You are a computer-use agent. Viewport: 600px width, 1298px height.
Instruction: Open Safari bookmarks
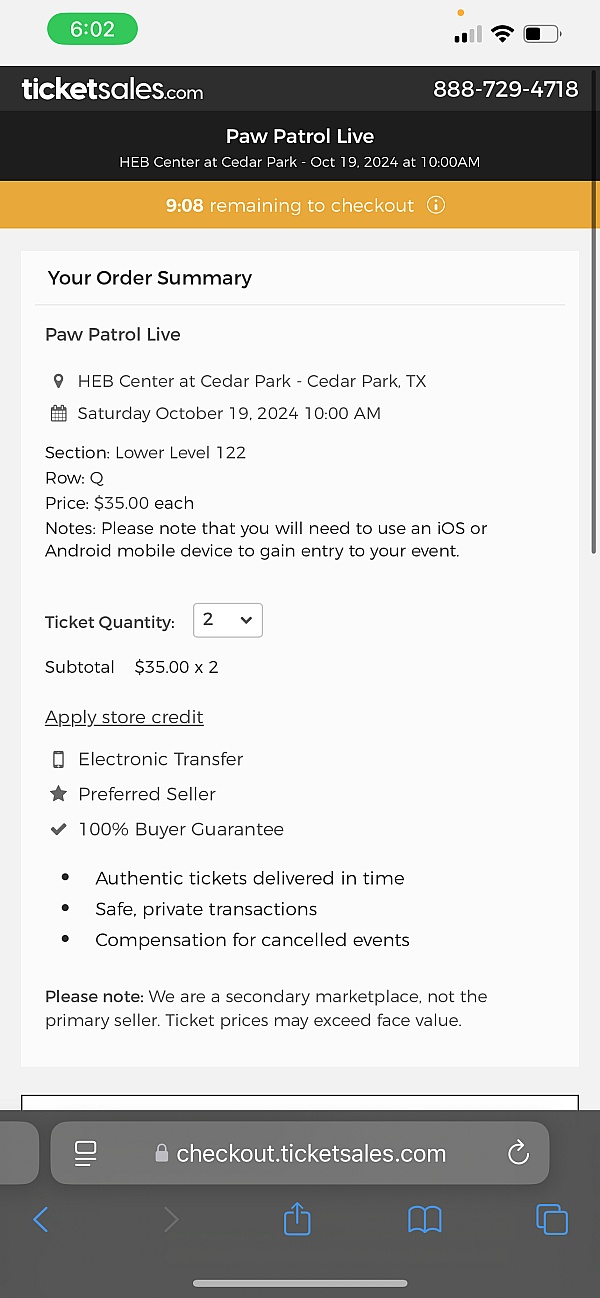425,1219
